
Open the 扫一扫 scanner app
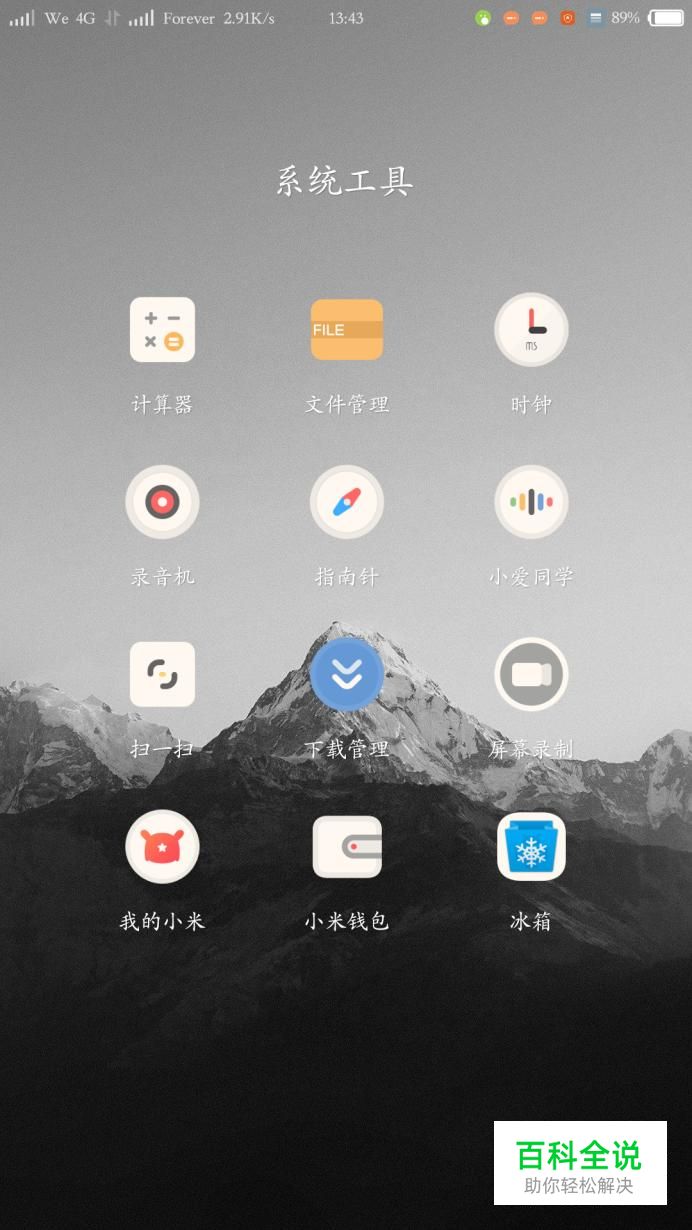pos(162,675)
